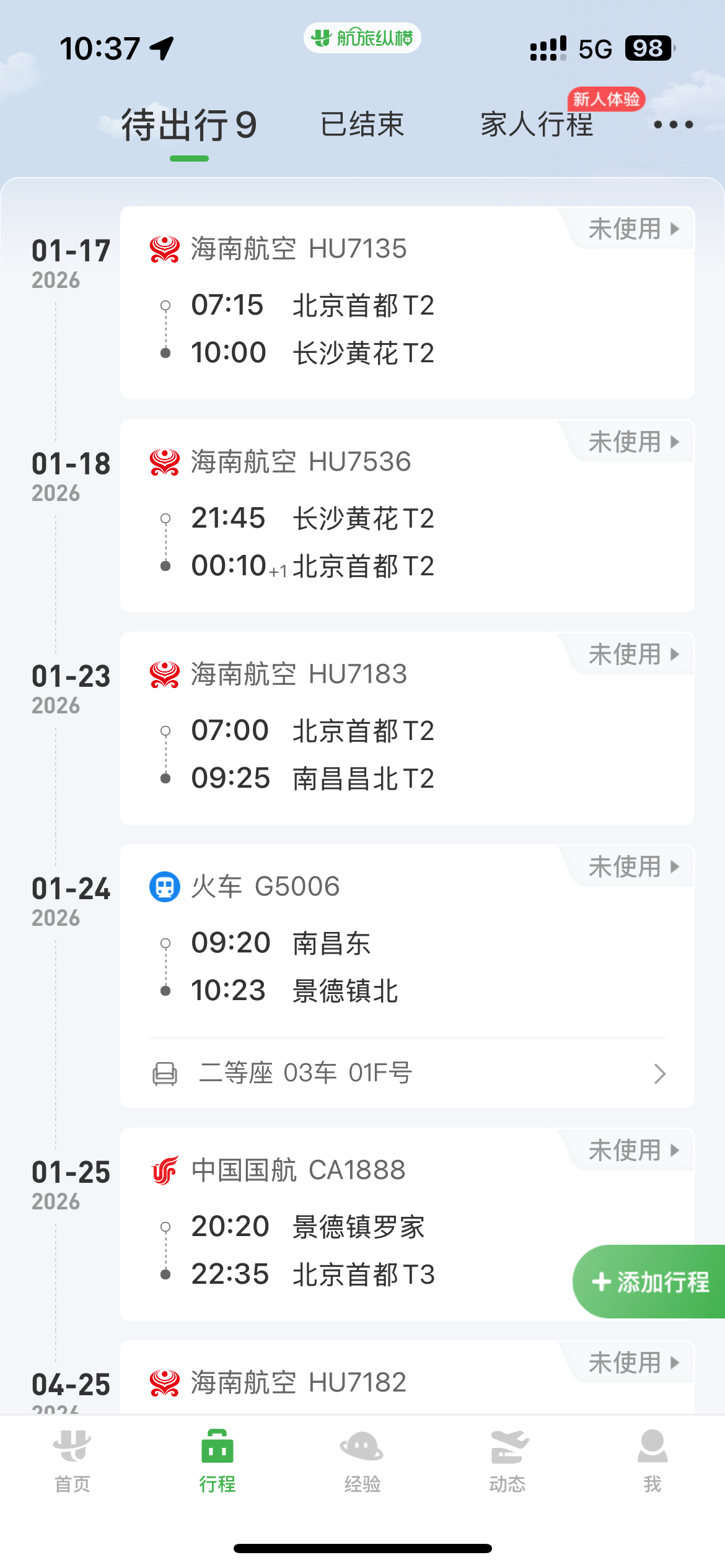Screen dimensions: 725x1568
Task: Go to the 首页 tab
Action: [72, 1461]
